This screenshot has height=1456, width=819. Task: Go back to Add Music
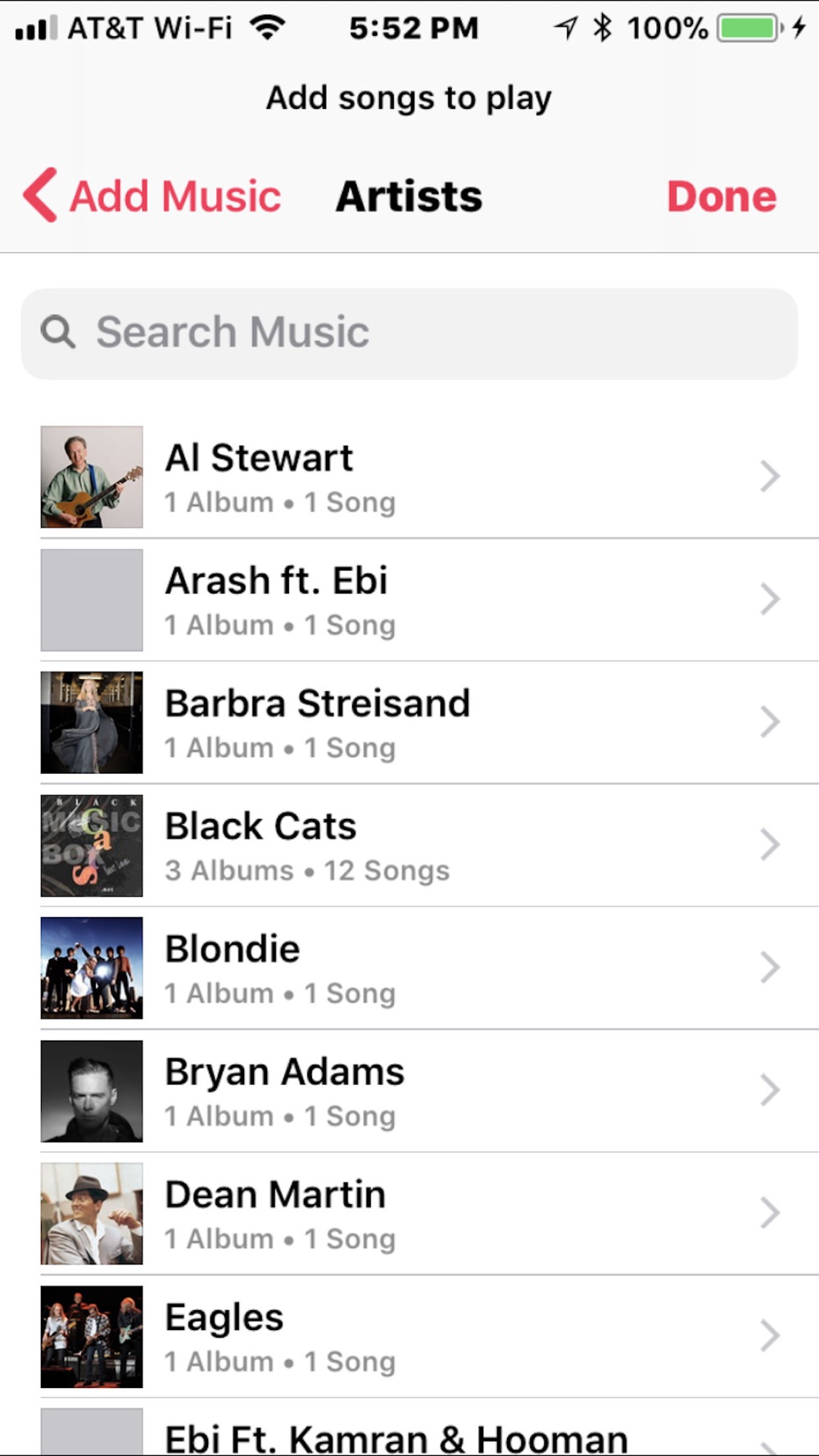tap(152, 197)
